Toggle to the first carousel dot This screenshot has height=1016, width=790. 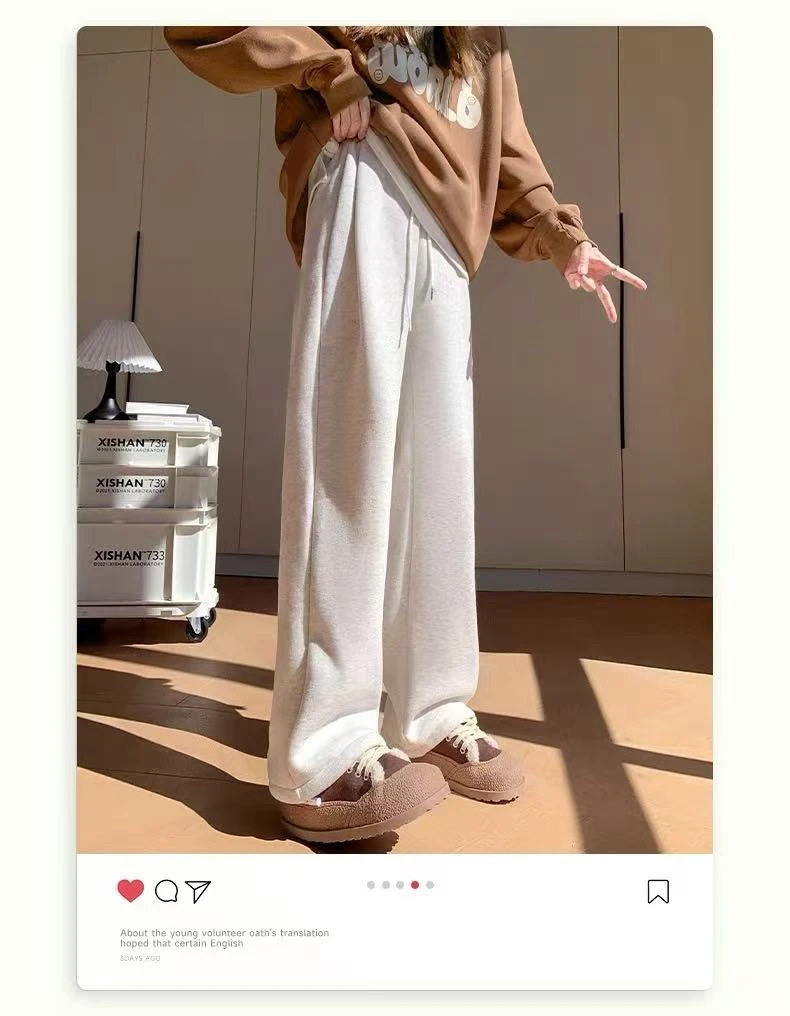(x=371, y=884)
